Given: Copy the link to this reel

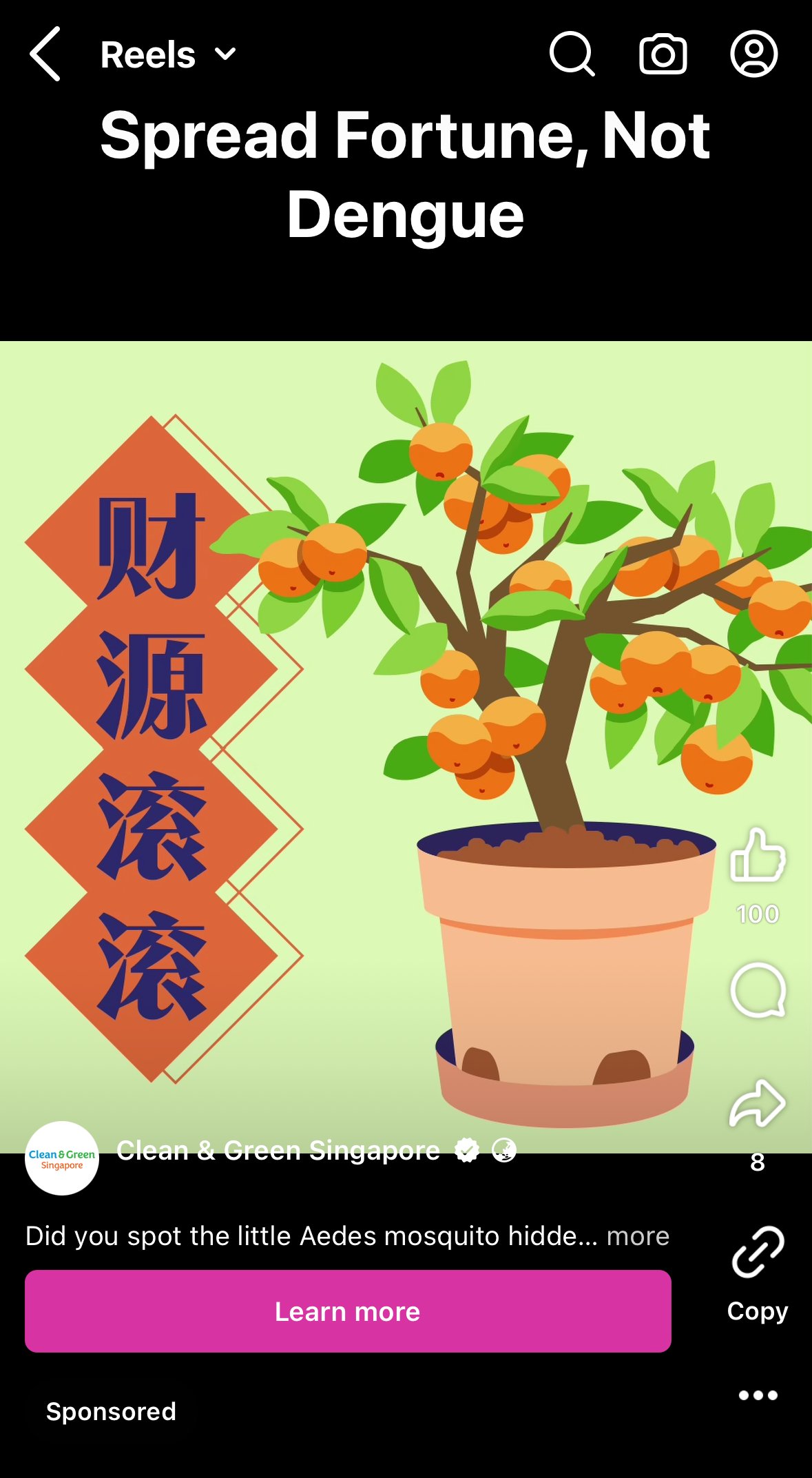Looking at the screenshot, I should (x=758, y=1253).
